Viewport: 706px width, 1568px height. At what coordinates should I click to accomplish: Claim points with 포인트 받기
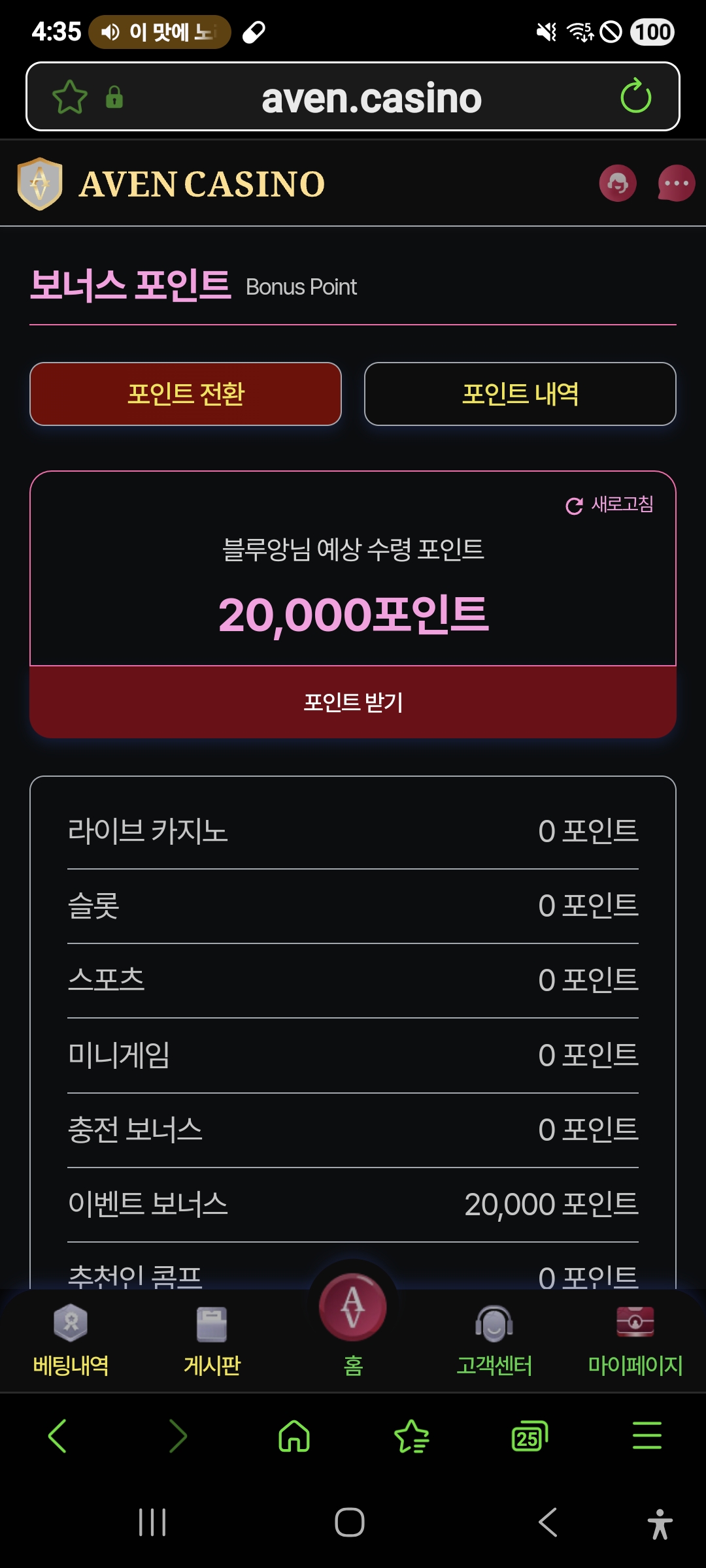(353, 702)
